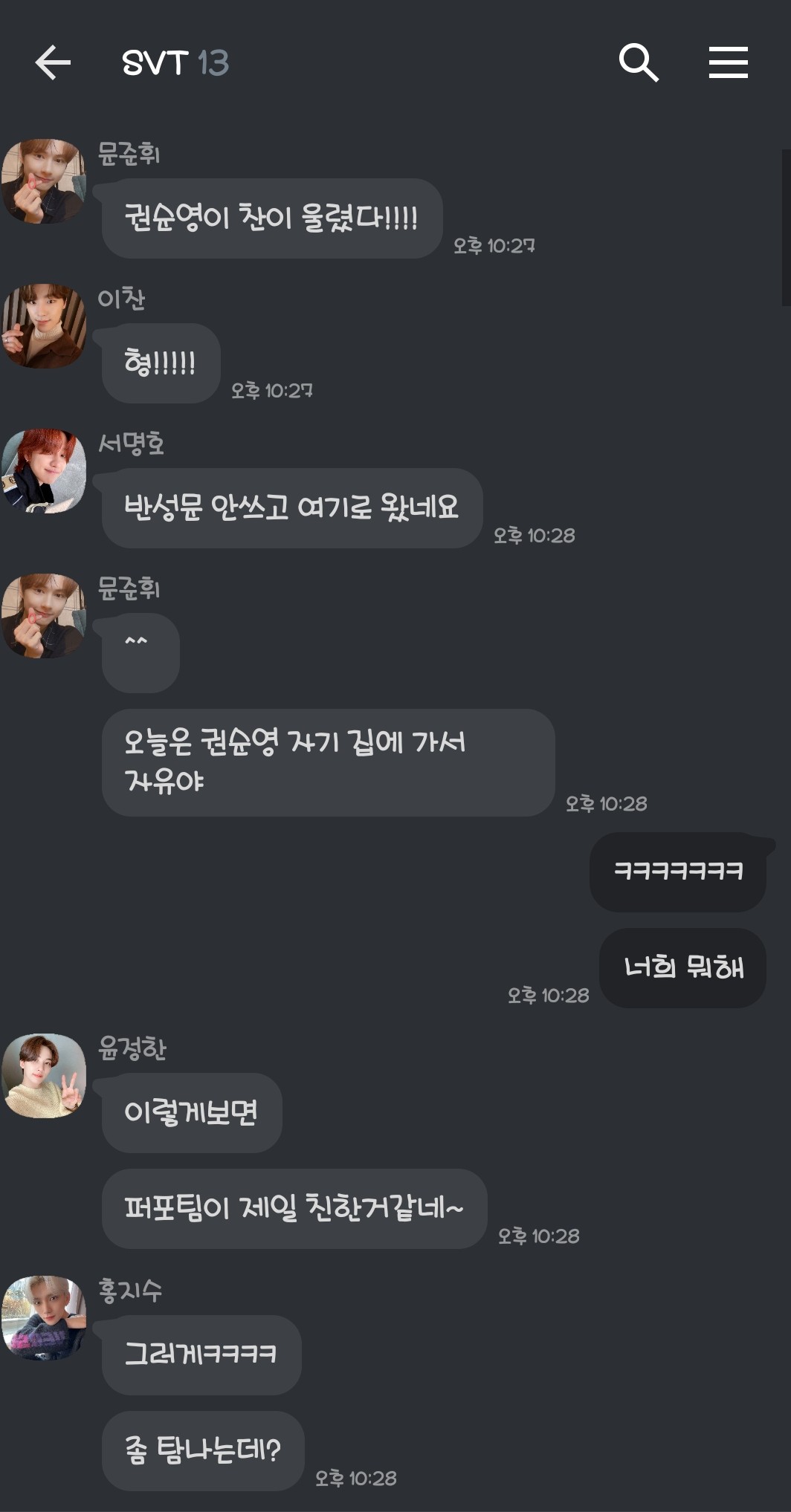The image size is (791, 1512).
Task: Open 홍지수's profile picture
Action: [44, 1318]
